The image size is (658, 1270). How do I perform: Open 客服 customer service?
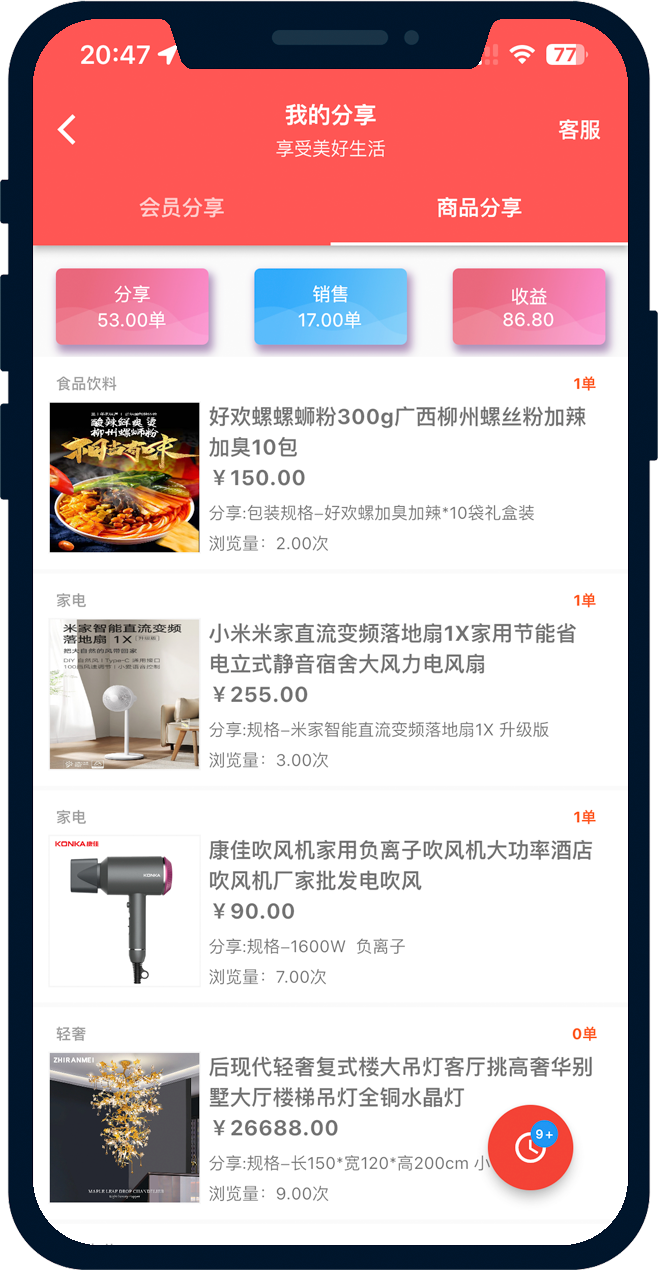pos(579,130)
